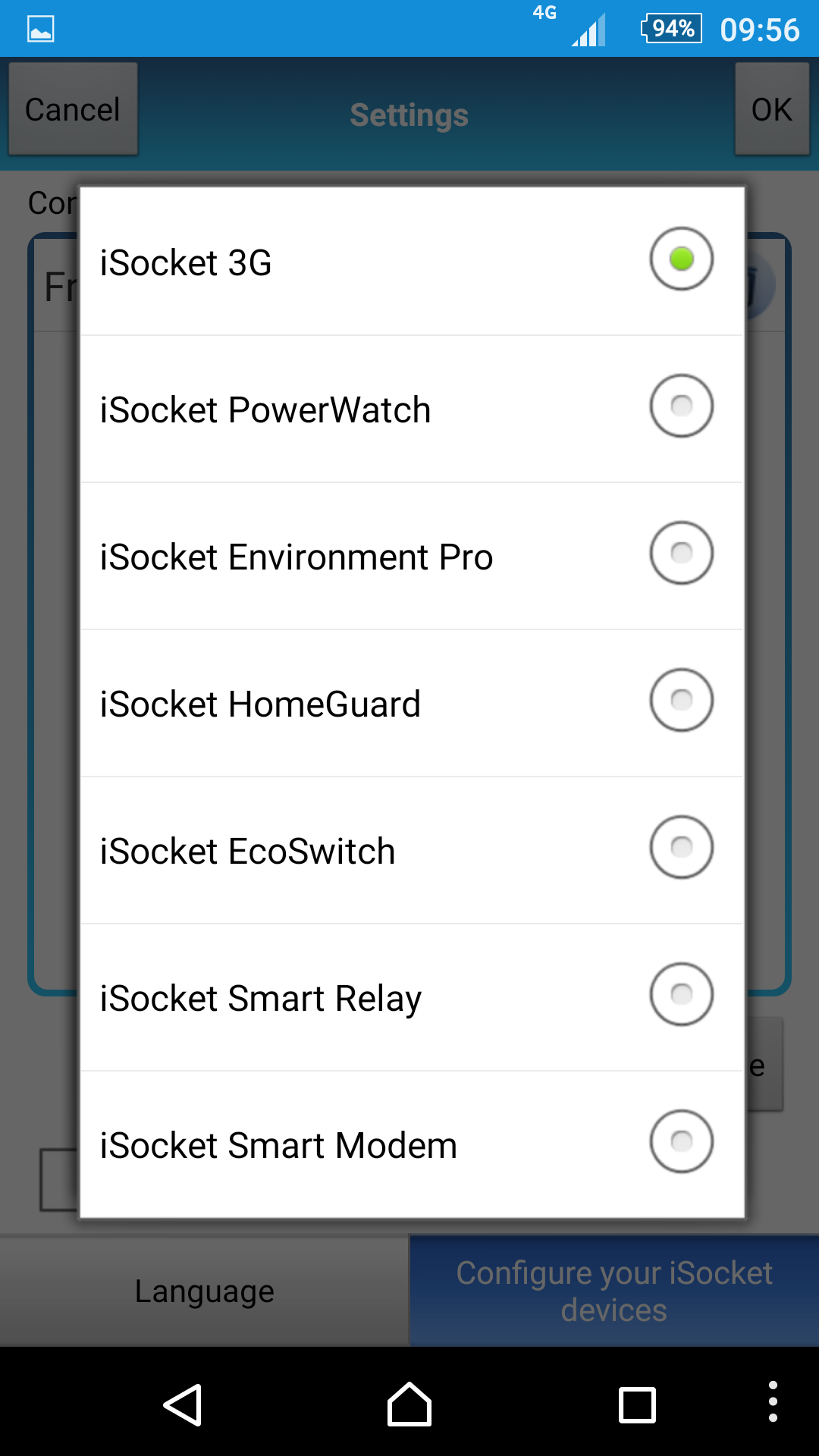The height and width of the screenshot is (1456, 819).
Task: Check the 94% battery indicator
Action: [x=670, y=29]
